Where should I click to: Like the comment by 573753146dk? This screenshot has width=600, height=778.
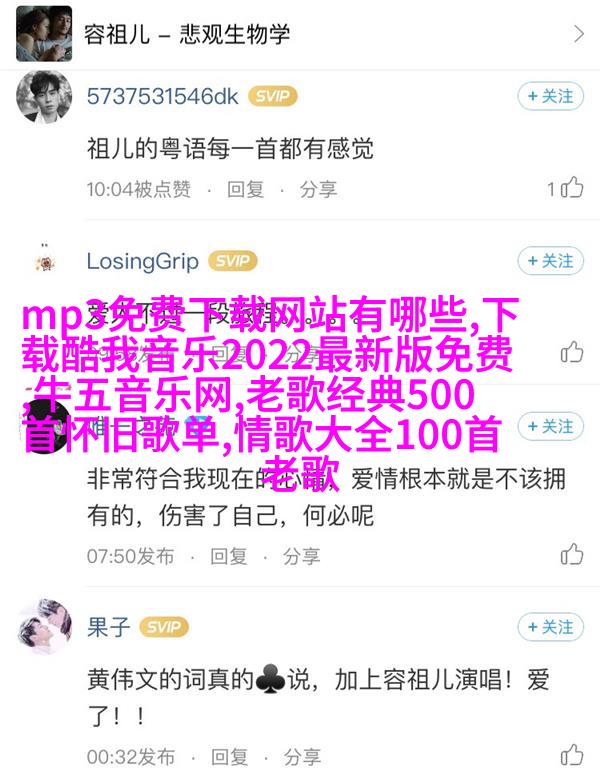(571, 187)
